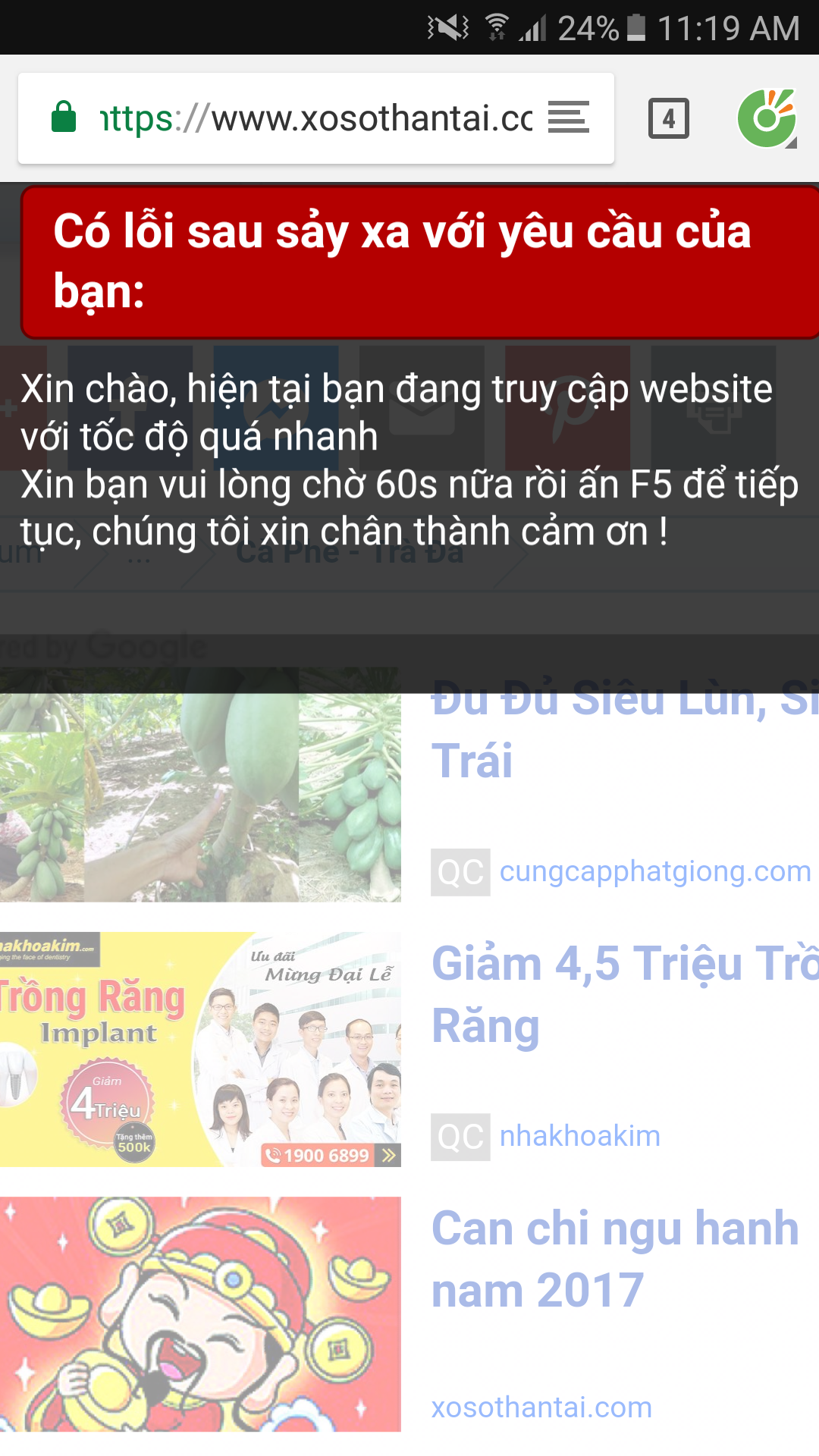819x1456 pixels.
Task: Visit the nhakhoakim advertiser link
Action: pos(579,1137)
